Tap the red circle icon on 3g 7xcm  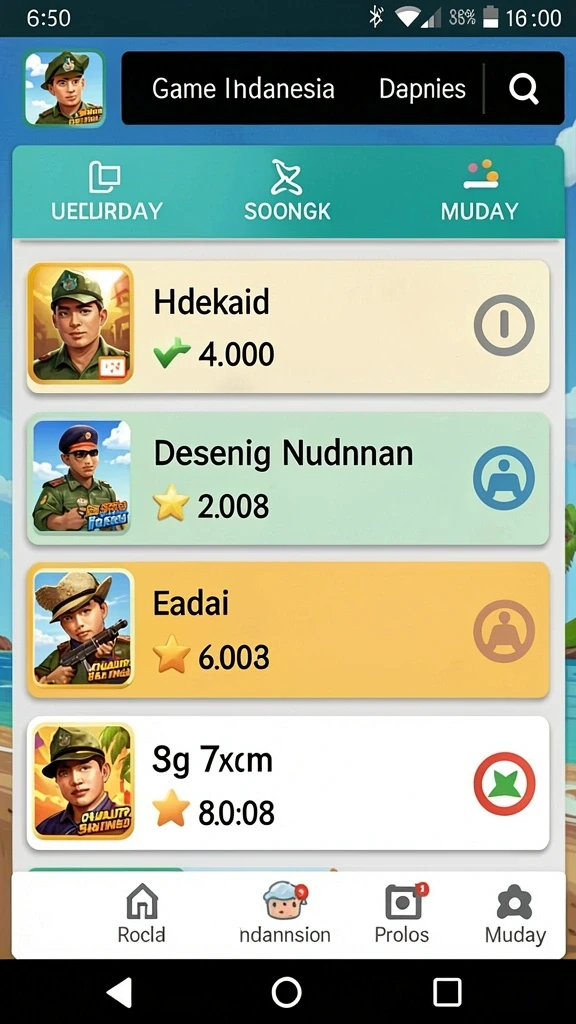(504, 783)
